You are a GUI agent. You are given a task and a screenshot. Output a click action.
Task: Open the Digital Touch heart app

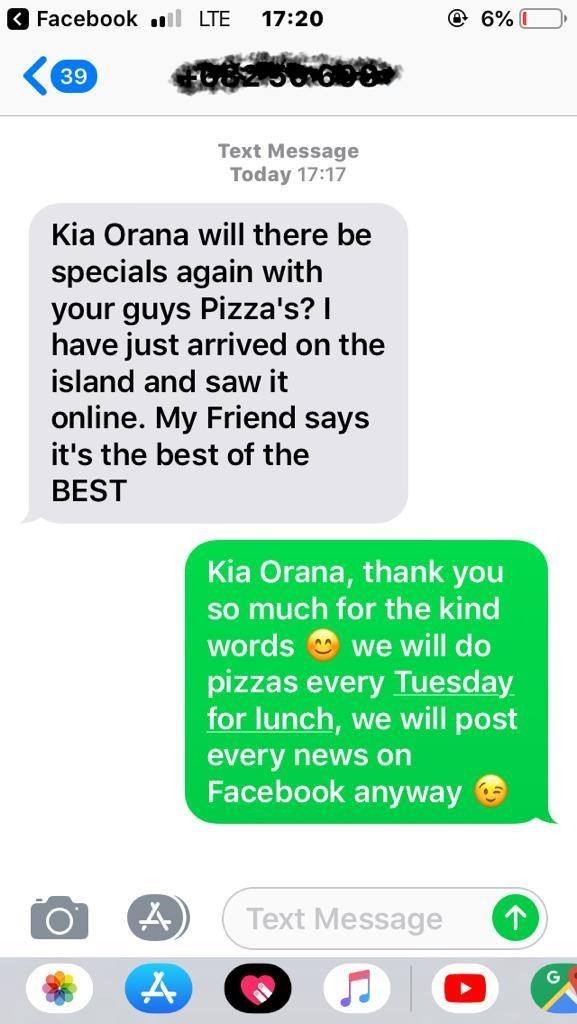[x=258, y=988]
